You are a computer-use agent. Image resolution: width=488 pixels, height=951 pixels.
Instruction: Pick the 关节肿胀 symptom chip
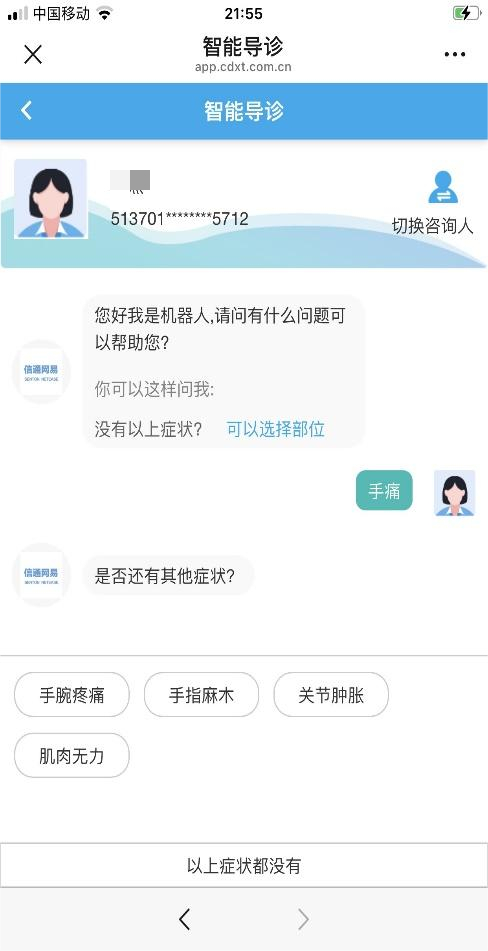pyautogui.click(x=331, y=695)
